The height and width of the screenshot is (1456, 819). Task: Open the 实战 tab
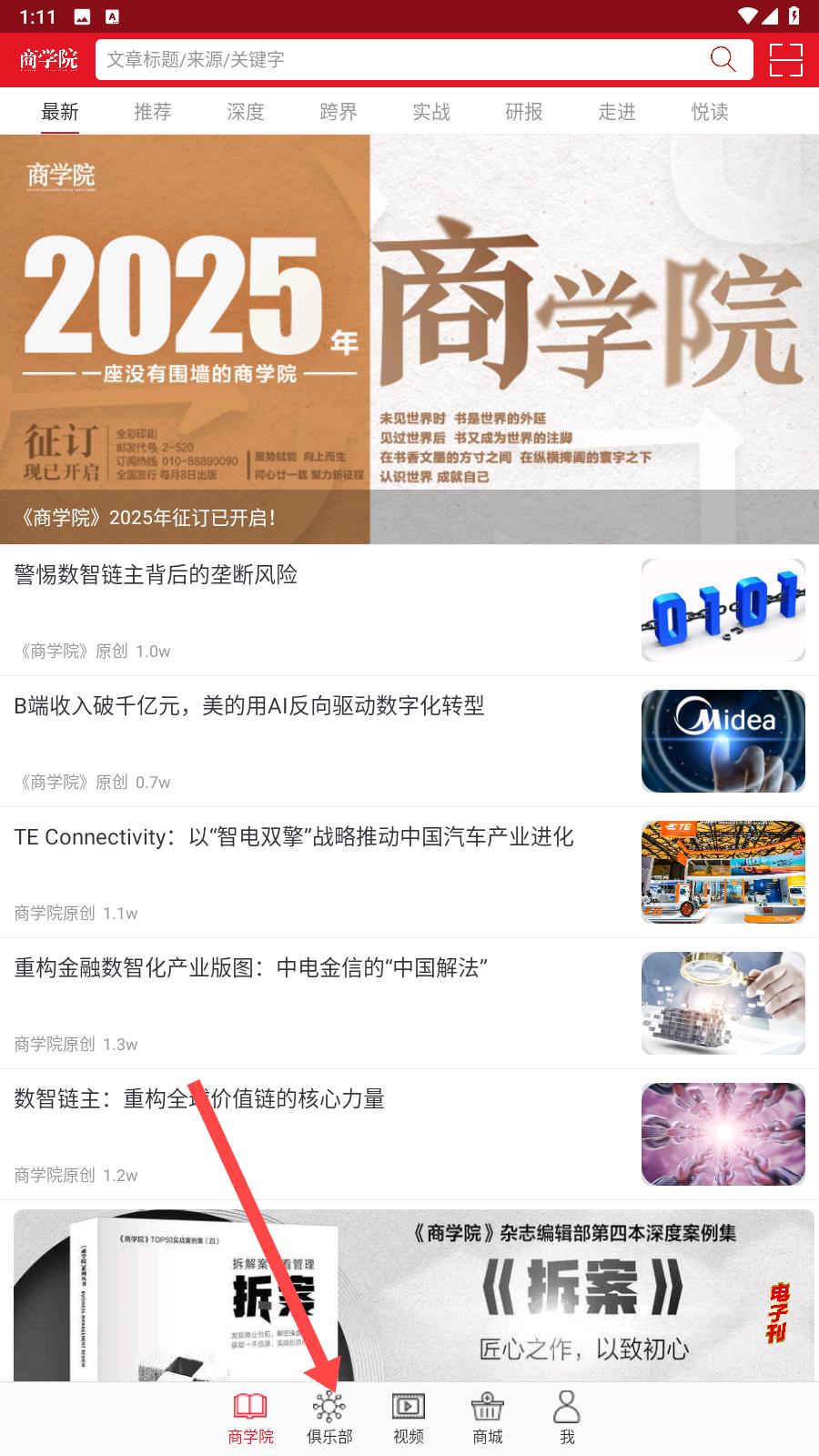(431, 112)
